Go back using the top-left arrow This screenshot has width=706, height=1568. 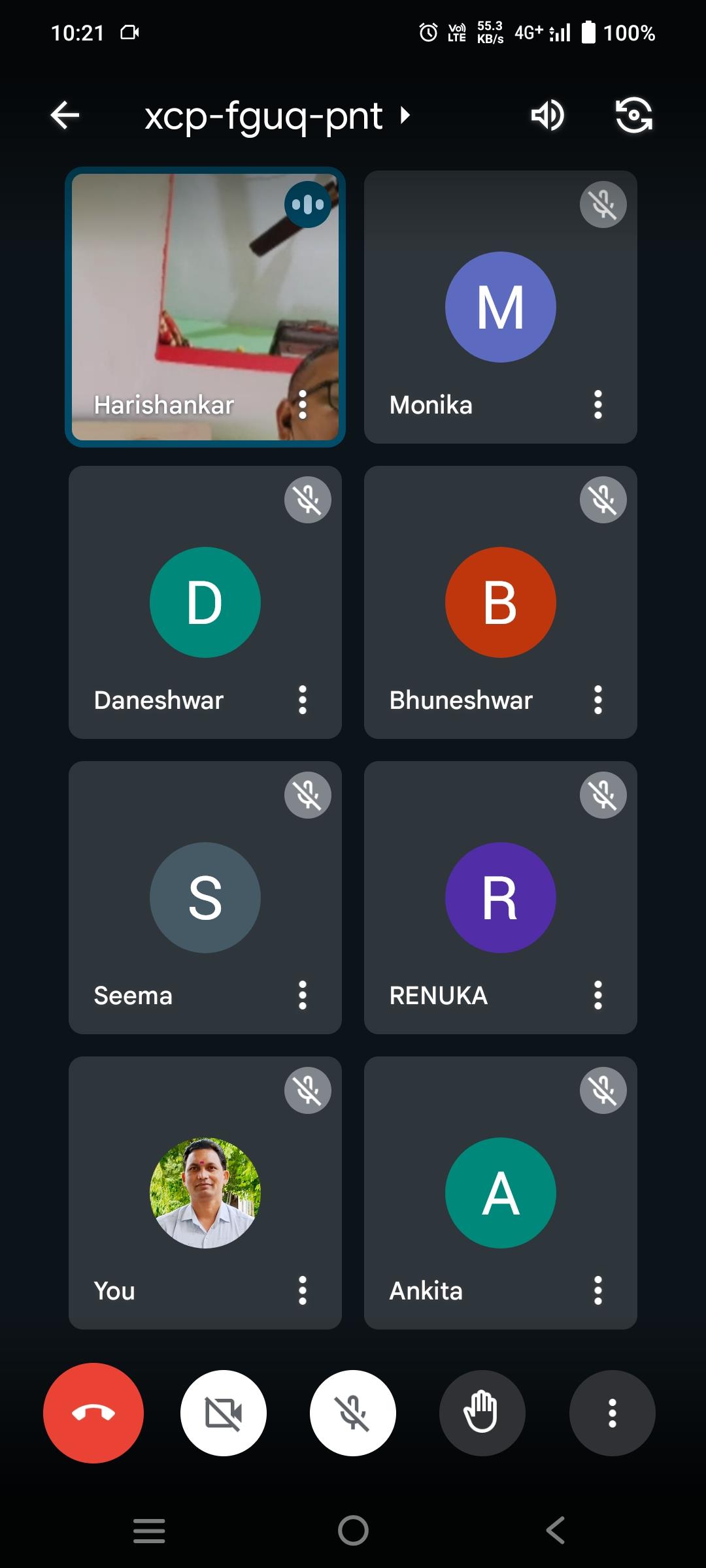65,116
